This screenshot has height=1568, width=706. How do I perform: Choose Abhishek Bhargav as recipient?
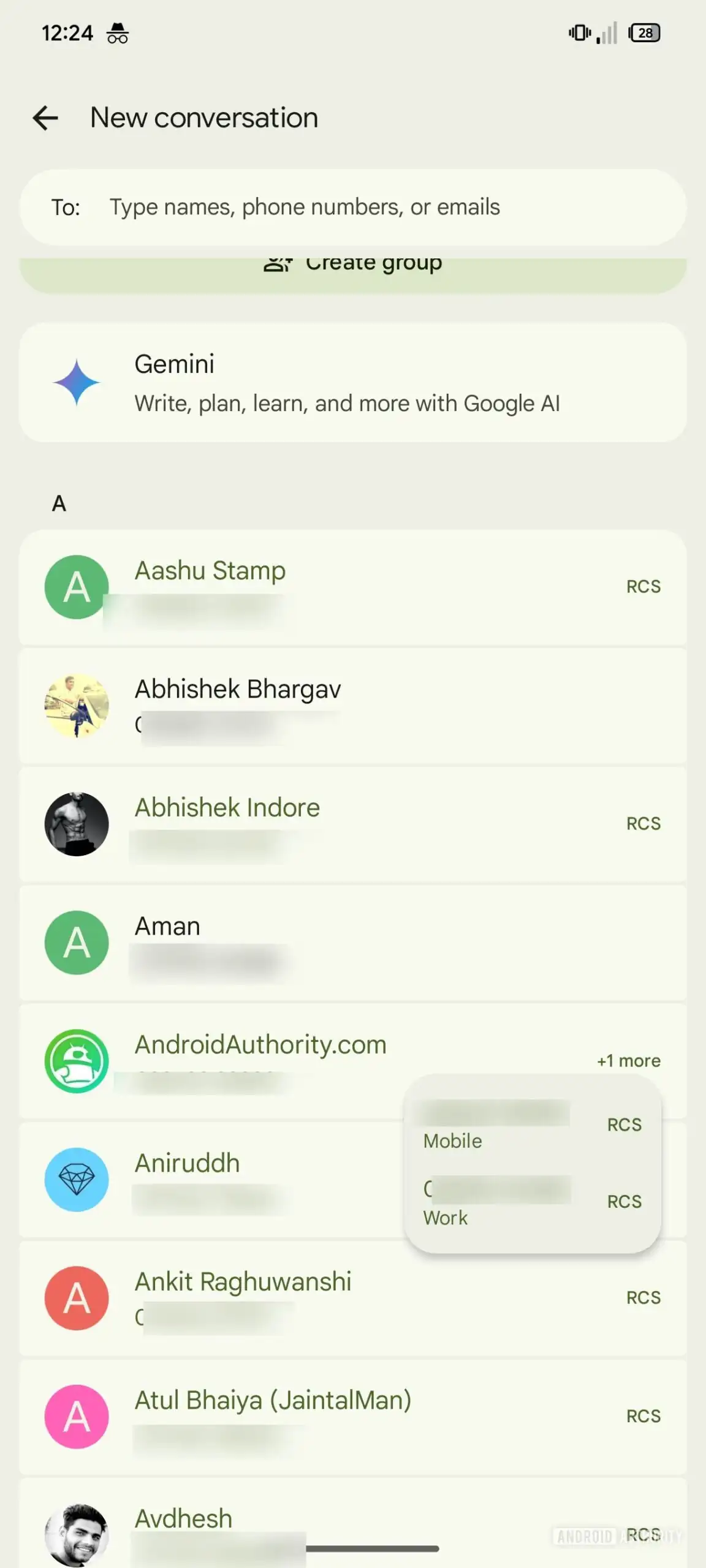coord(306,706)
